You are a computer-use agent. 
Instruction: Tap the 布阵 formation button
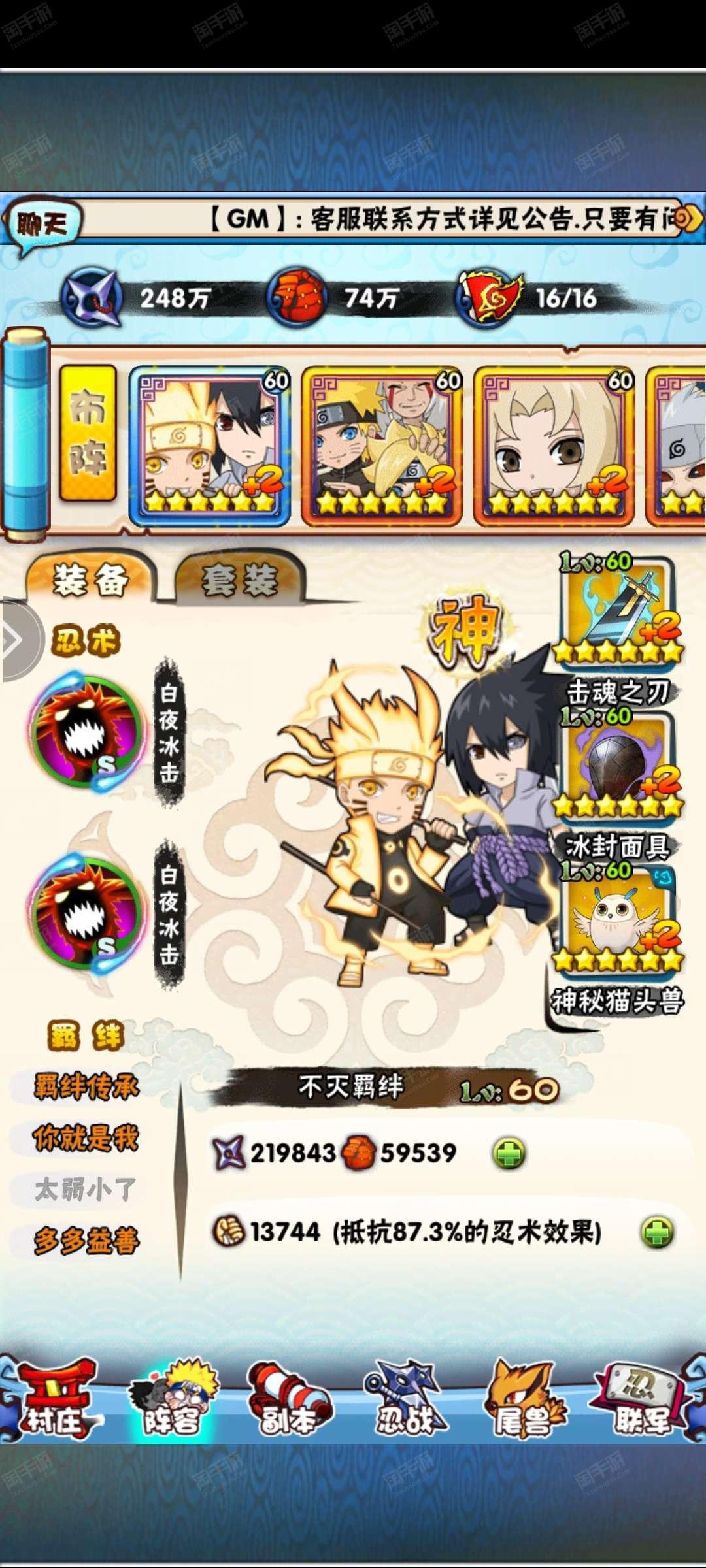click(x=88, y=434)
